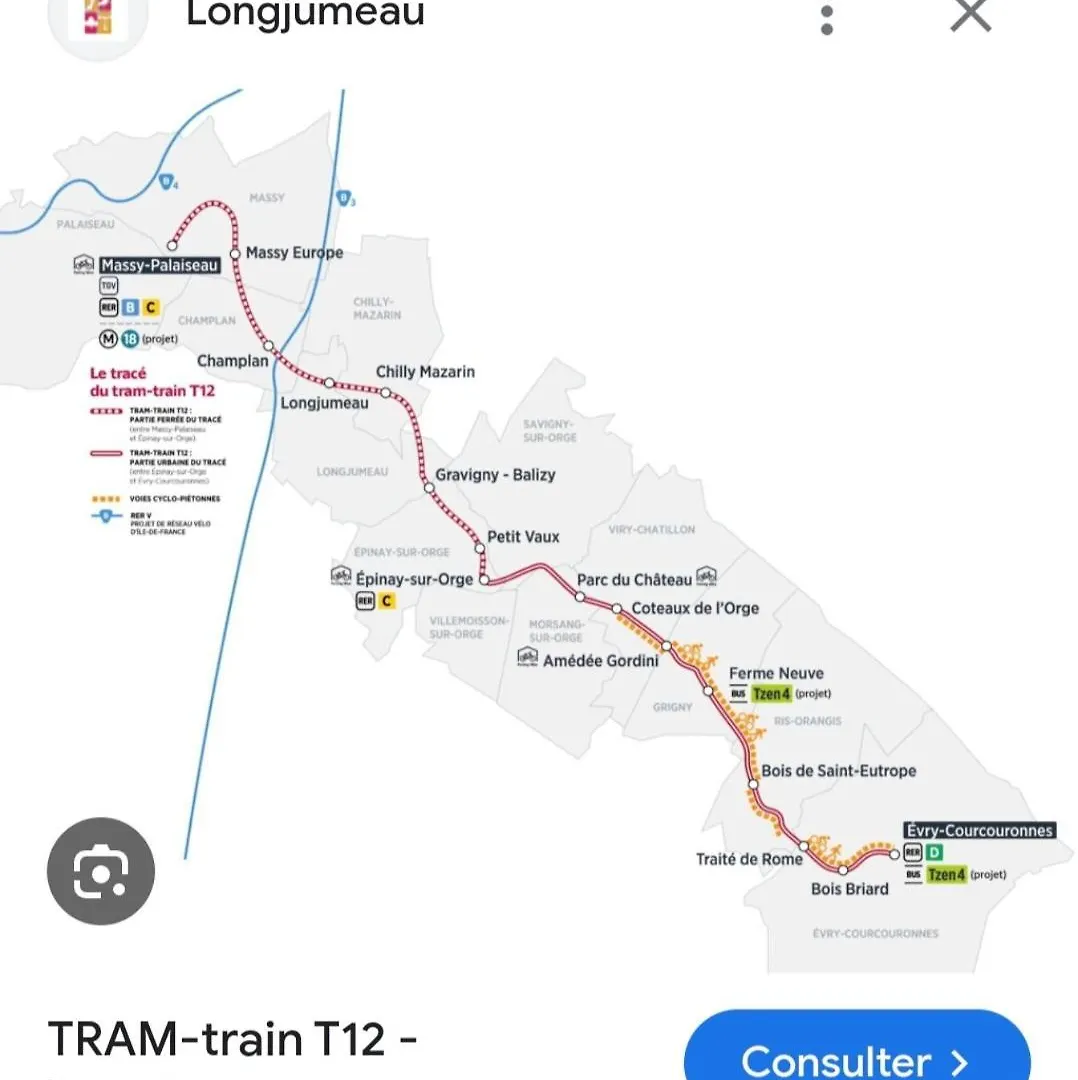The height and width of the screenshot is (1080, 1078).
Task: Tap the Consulter button
Action: 856,1055
